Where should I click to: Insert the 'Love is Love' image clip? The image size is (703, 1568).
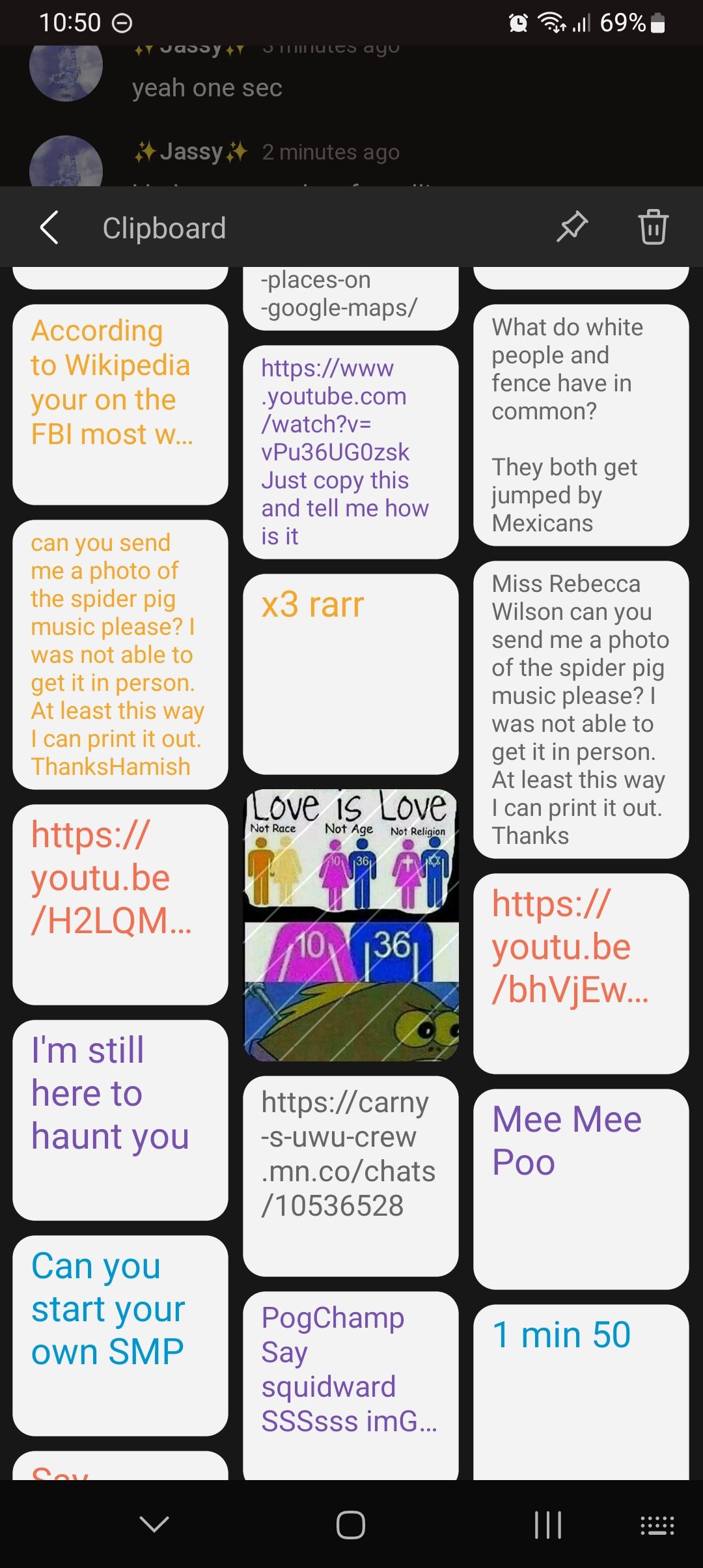click(x=350, y=925)
